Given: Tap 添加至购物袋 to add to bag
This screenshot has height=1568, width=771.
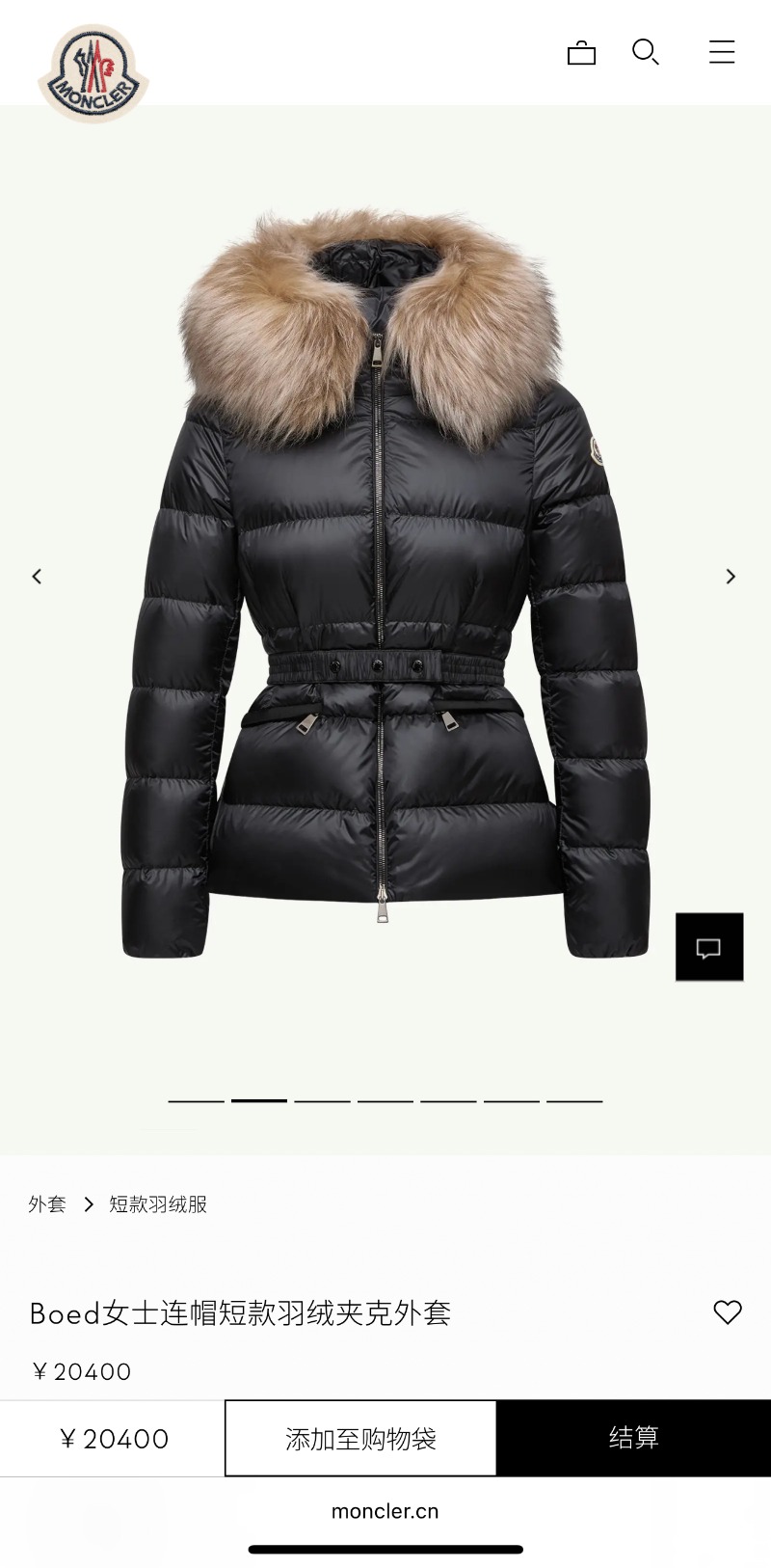Looking at the screenshot, I should [x=360, y=1438].
